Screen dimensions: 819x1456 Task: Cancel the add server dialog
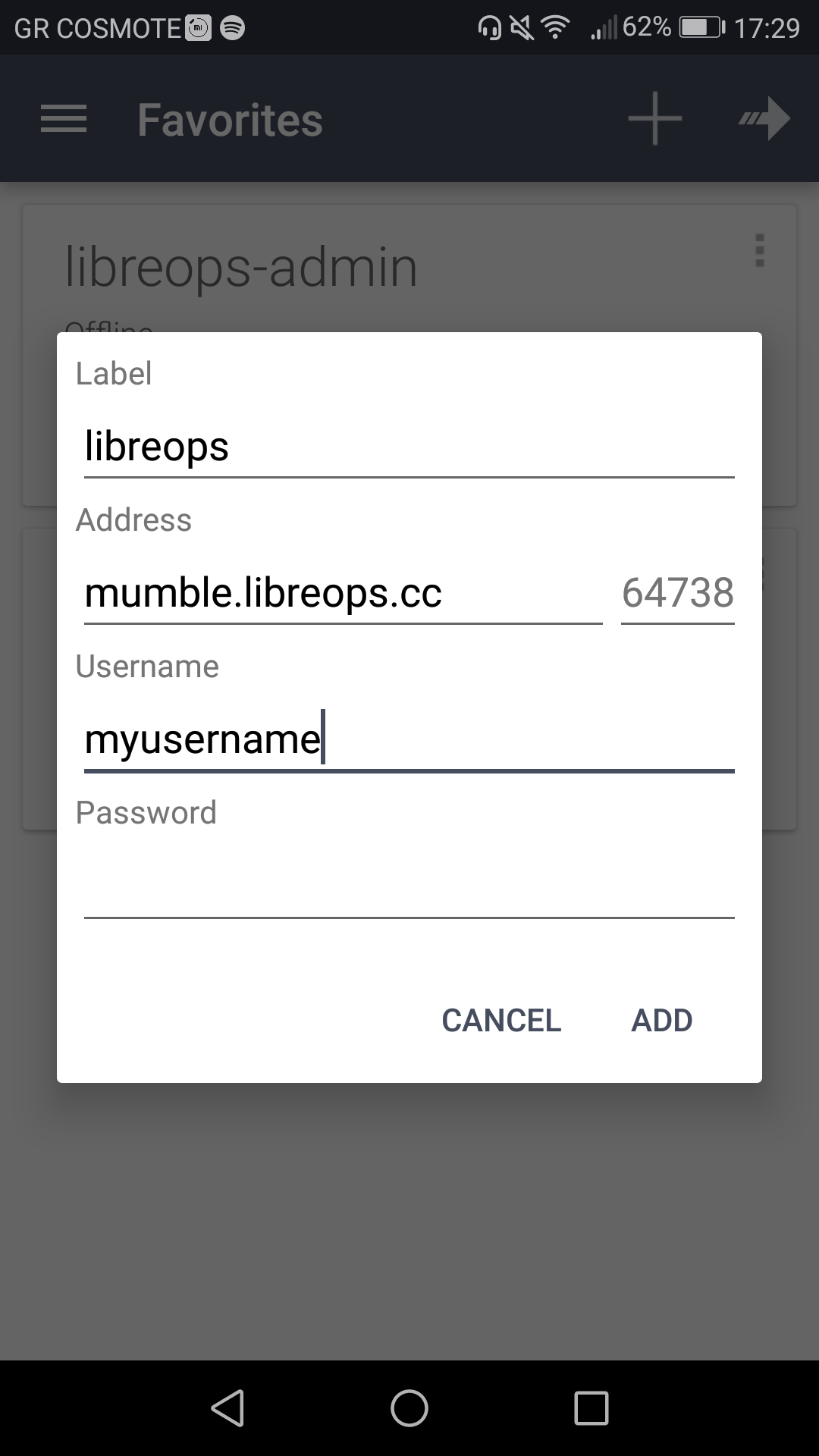coord(501,1021)
